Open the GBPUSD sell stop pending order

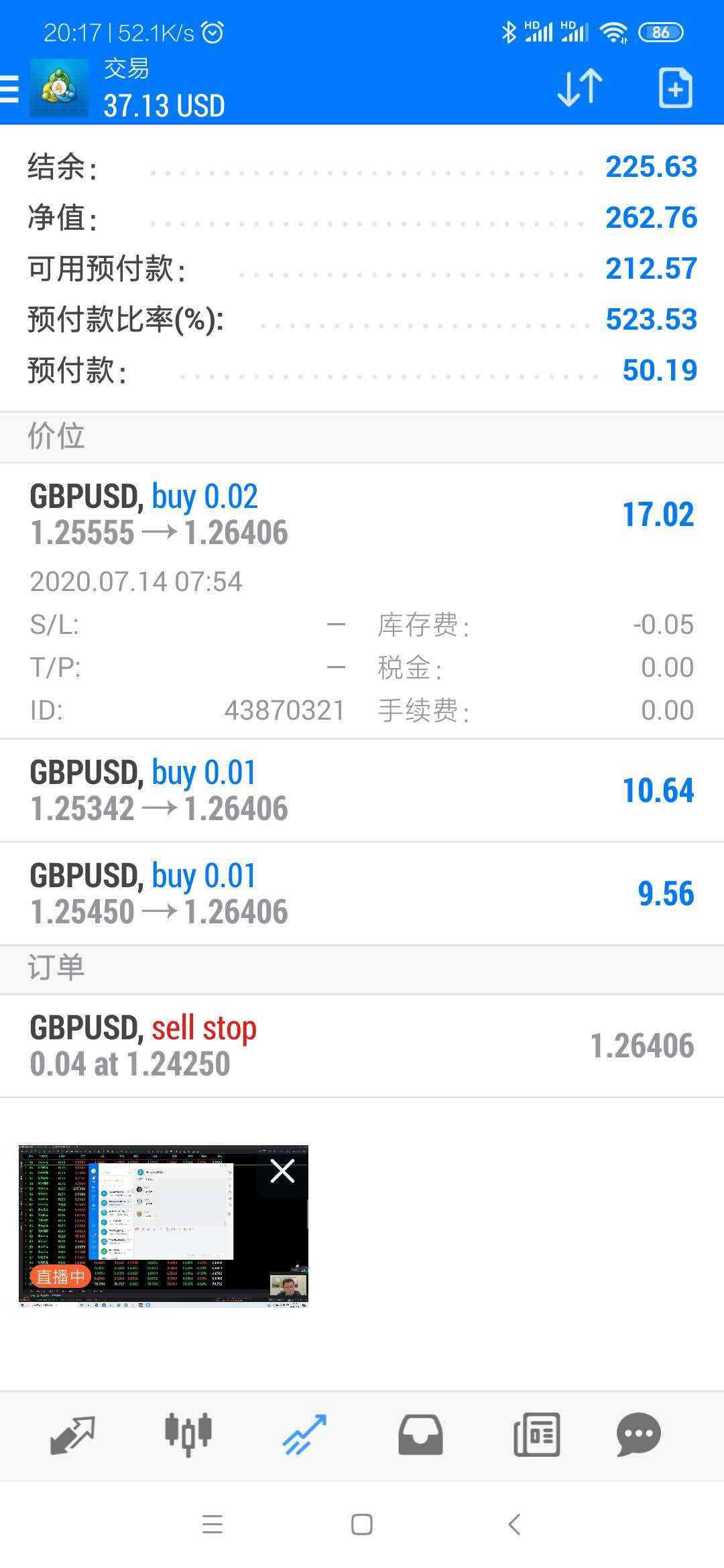362,1046
